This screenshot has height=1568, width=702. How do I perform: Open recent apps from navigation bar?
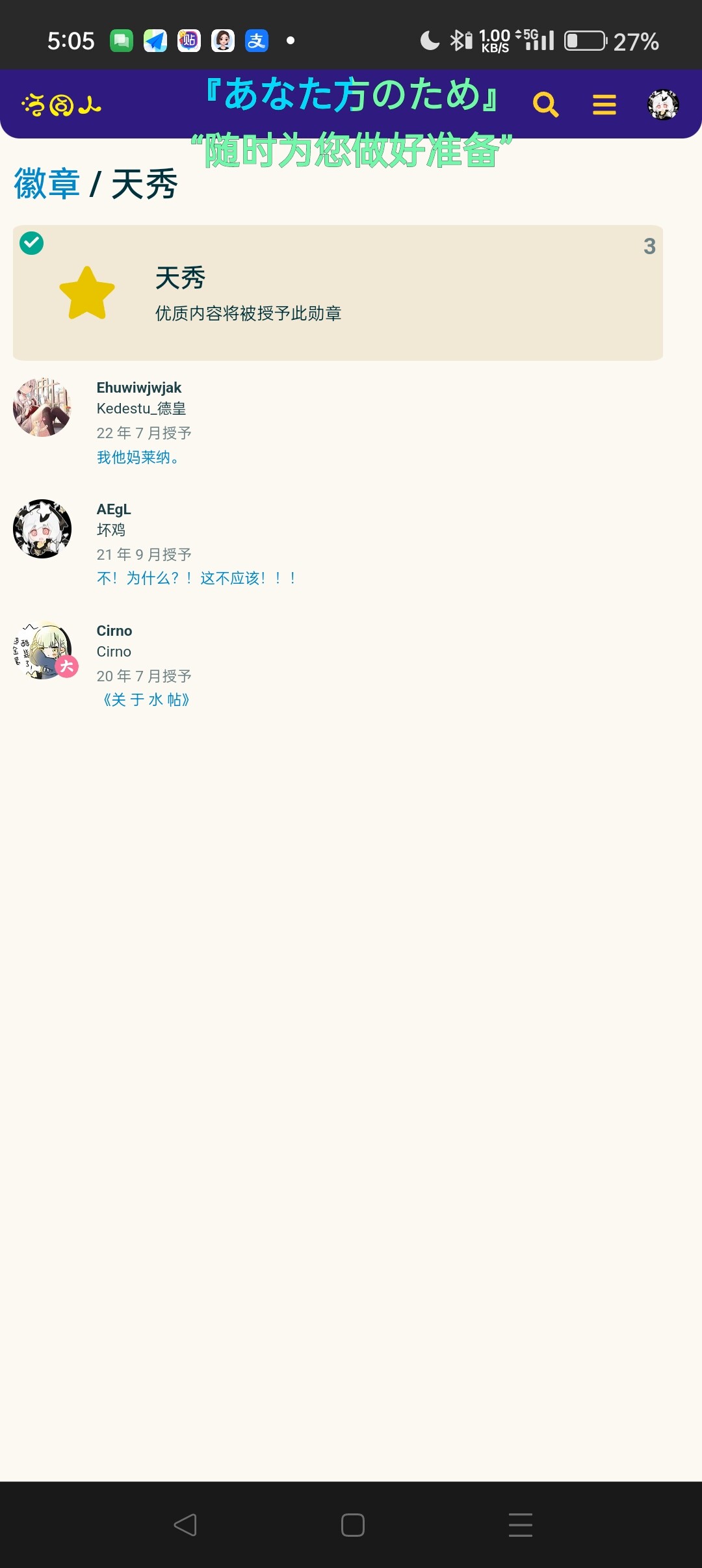[520, 1524]
